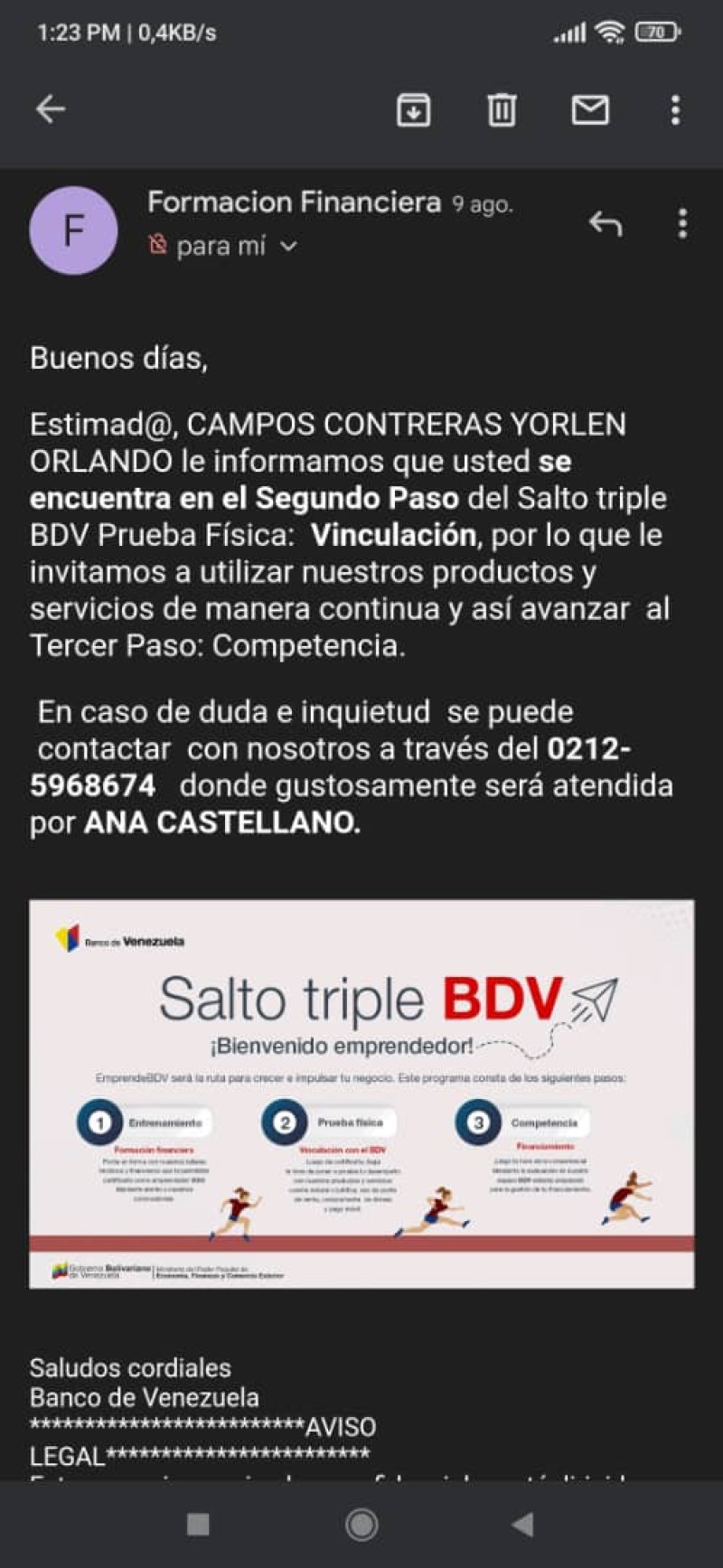Open the top bar overflow menu
This screenshot has width=723, height=1568.
point(675,110)
